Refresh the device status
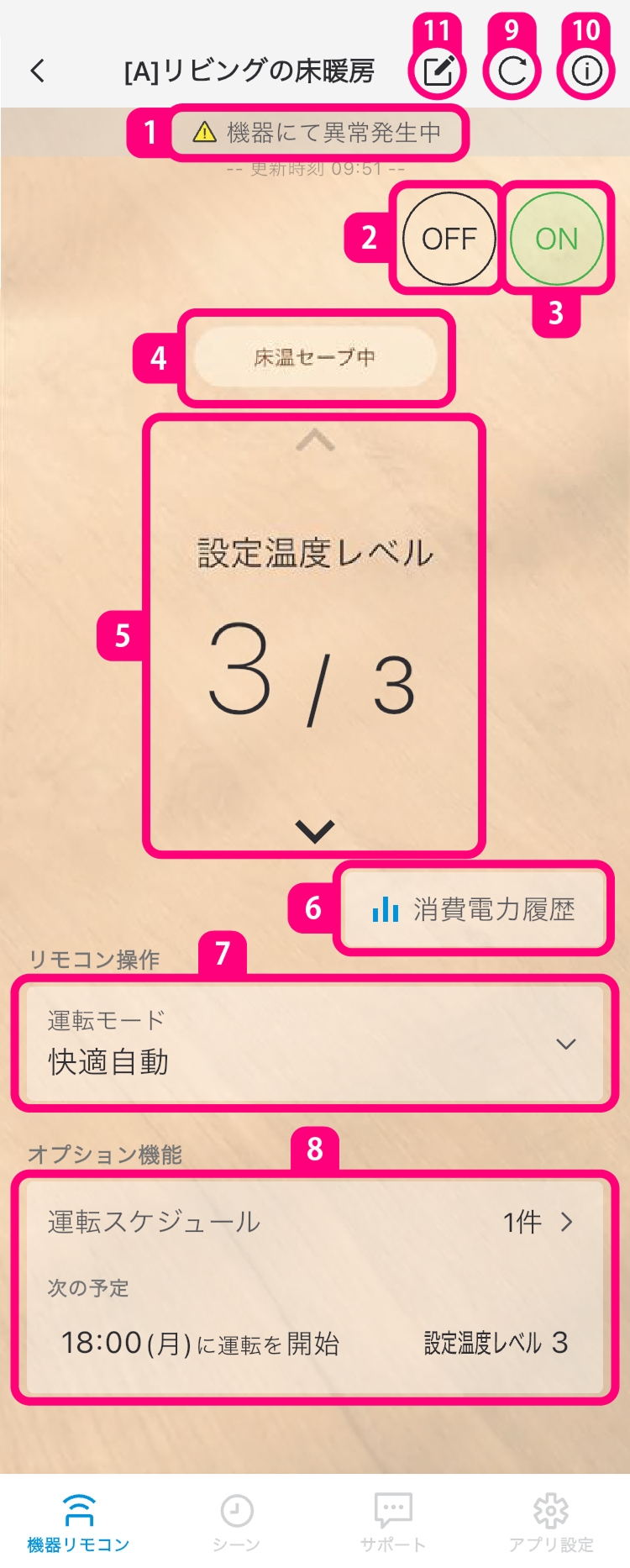 coord(512,71)
